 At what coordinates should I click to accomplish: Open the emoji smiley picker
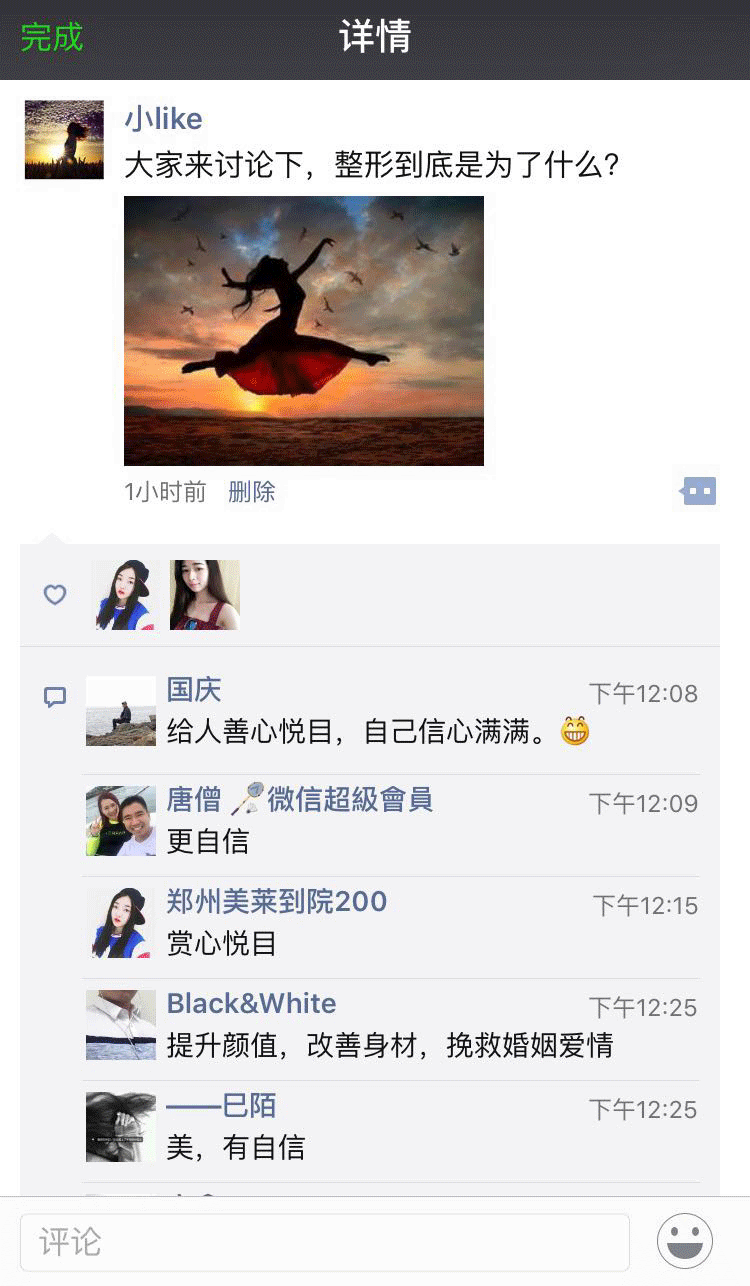coord(686,1241)
